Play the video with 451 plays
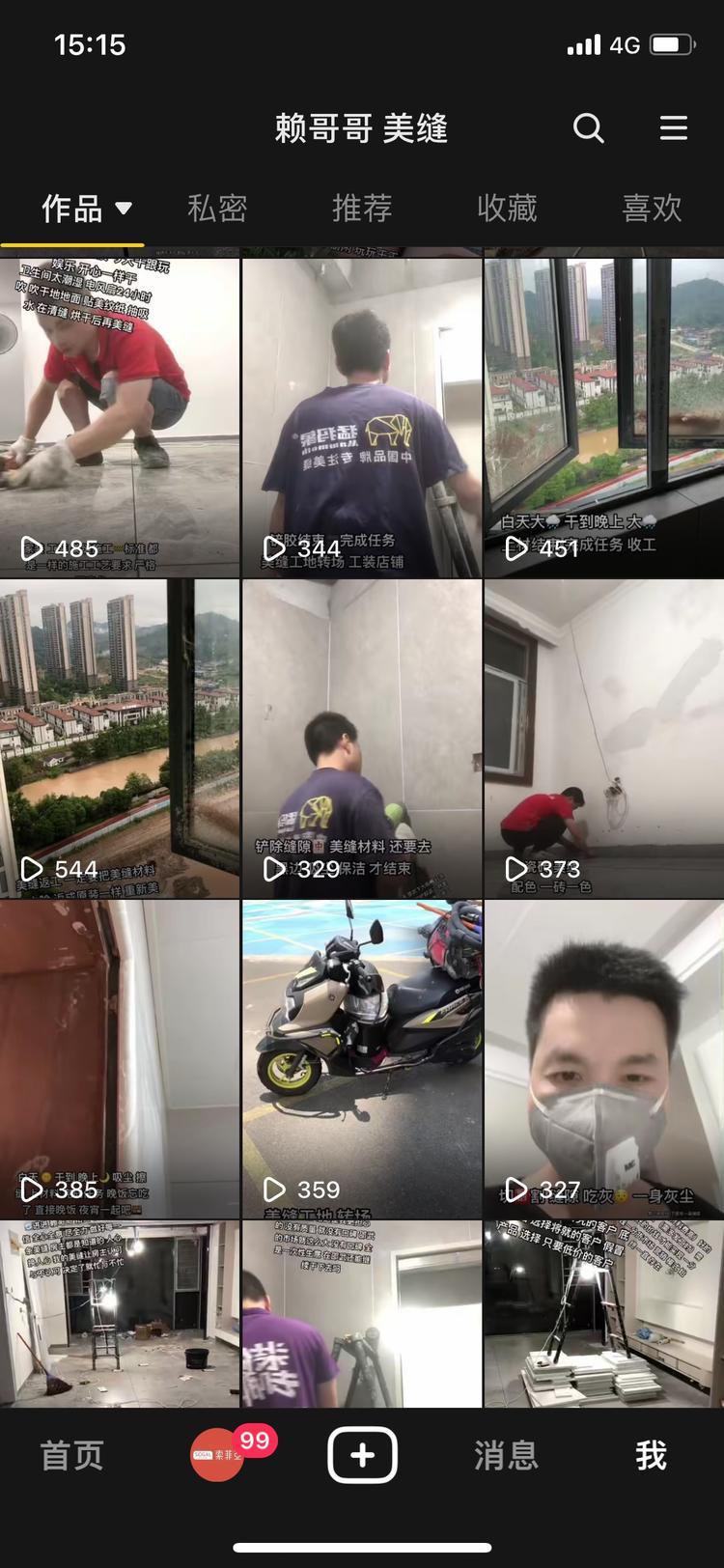Screen dimensions: 724x1568 click(x=604, y=417)
